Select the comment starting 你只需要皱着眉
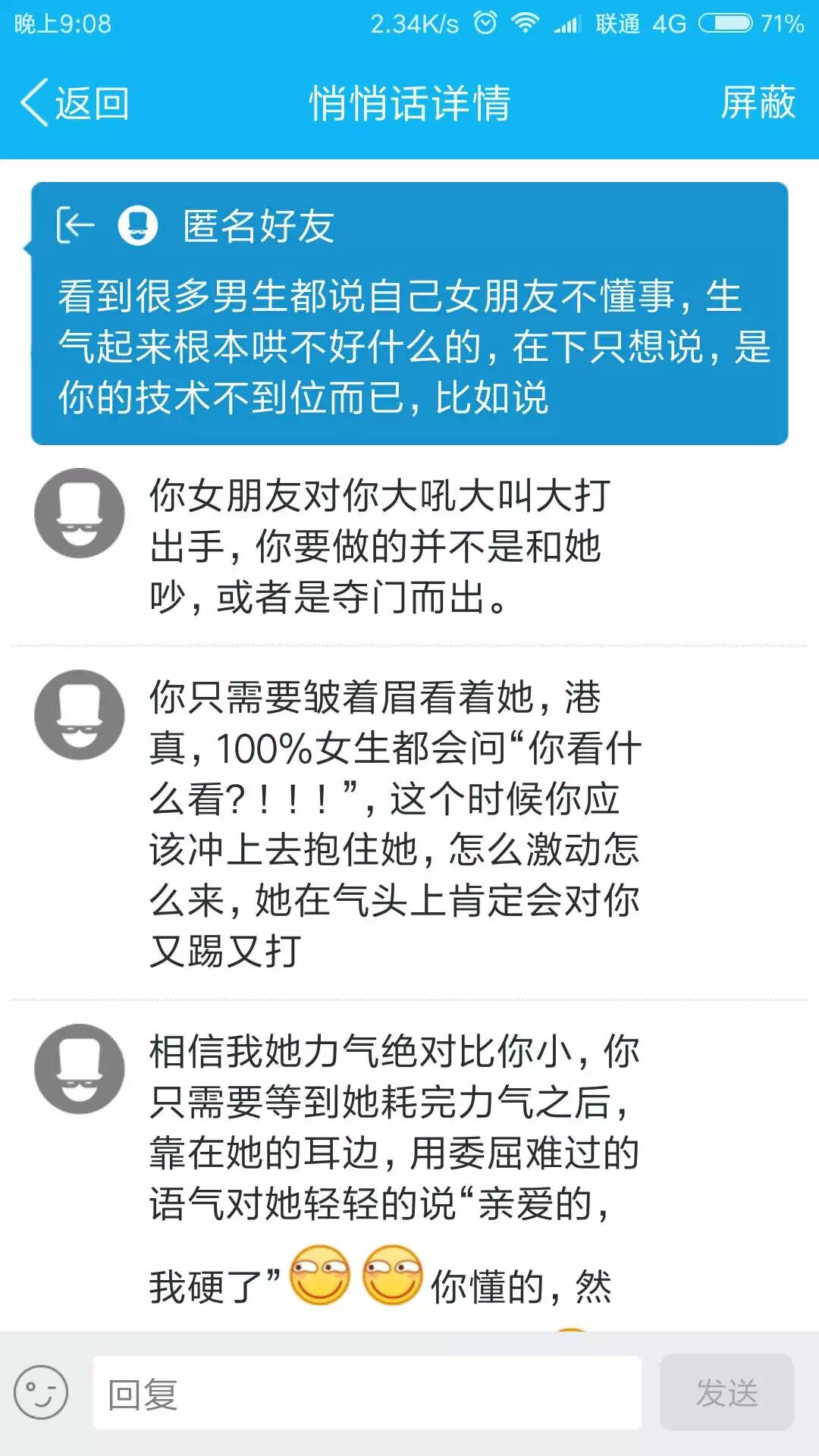This screenshot has width=819, height=1456. tap(394, 824)
